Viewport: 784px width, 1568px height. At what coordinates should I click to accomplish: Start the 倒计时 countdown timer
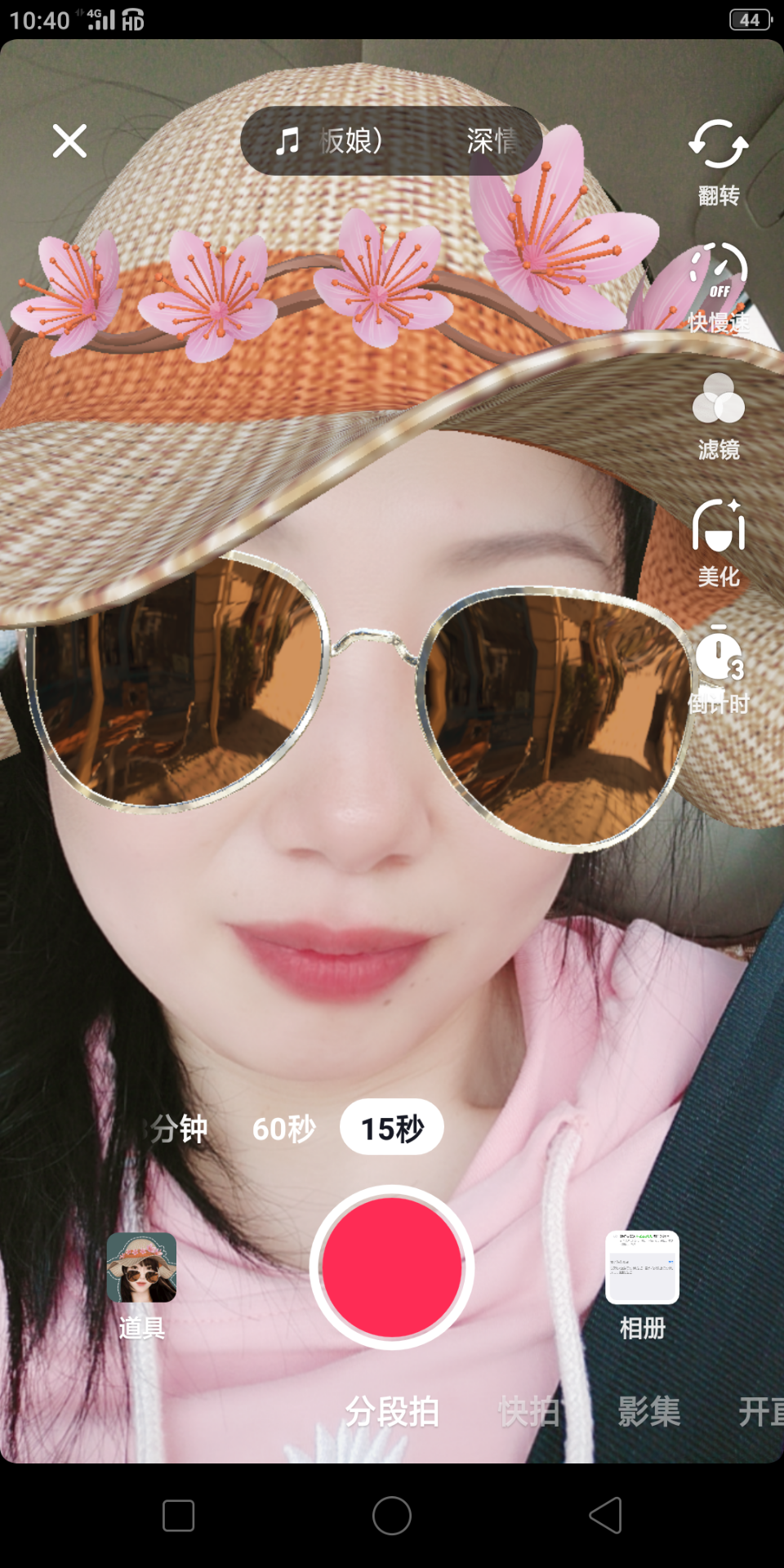tap(718, 668)
